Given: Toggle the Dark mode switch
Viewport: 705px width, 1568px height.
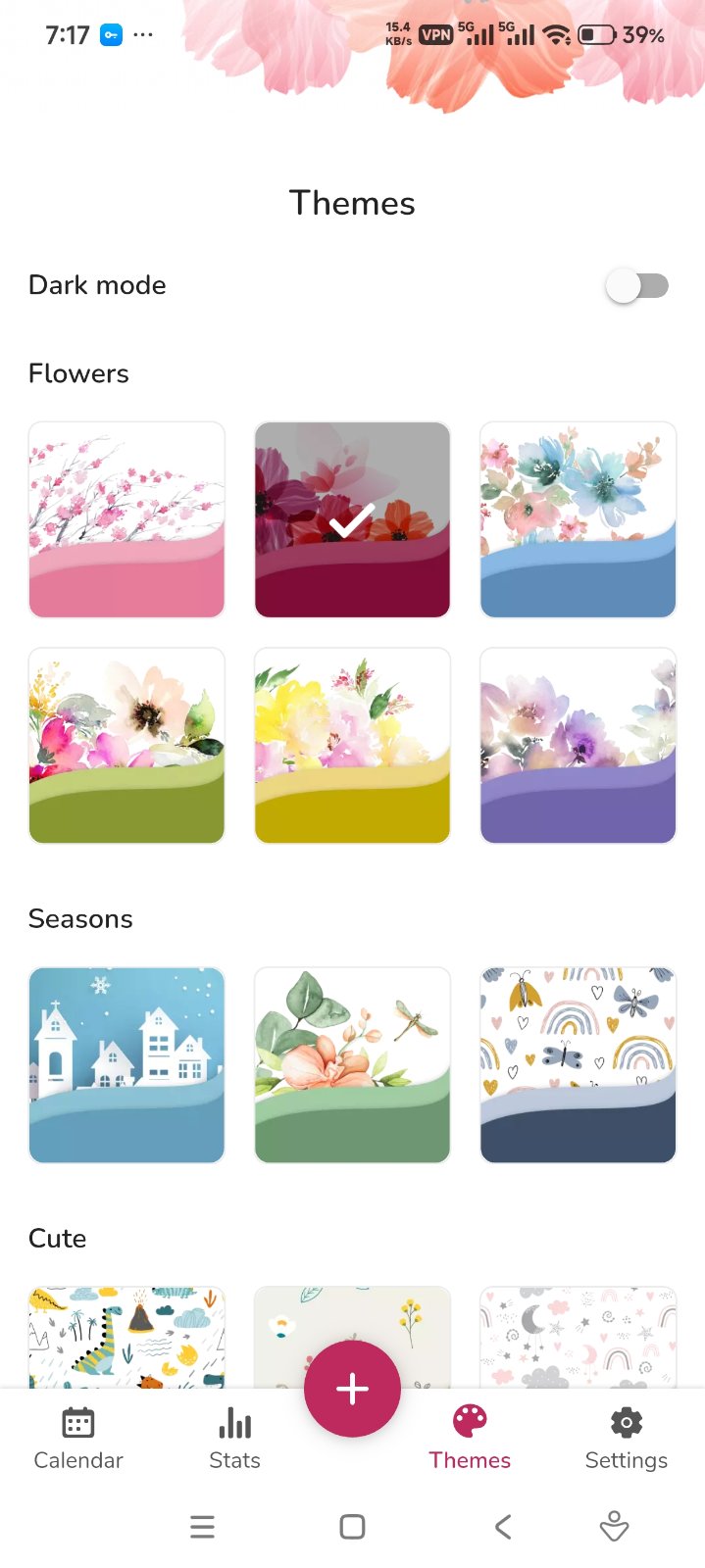Looking at the screenshot, I should tap(637, 286).
